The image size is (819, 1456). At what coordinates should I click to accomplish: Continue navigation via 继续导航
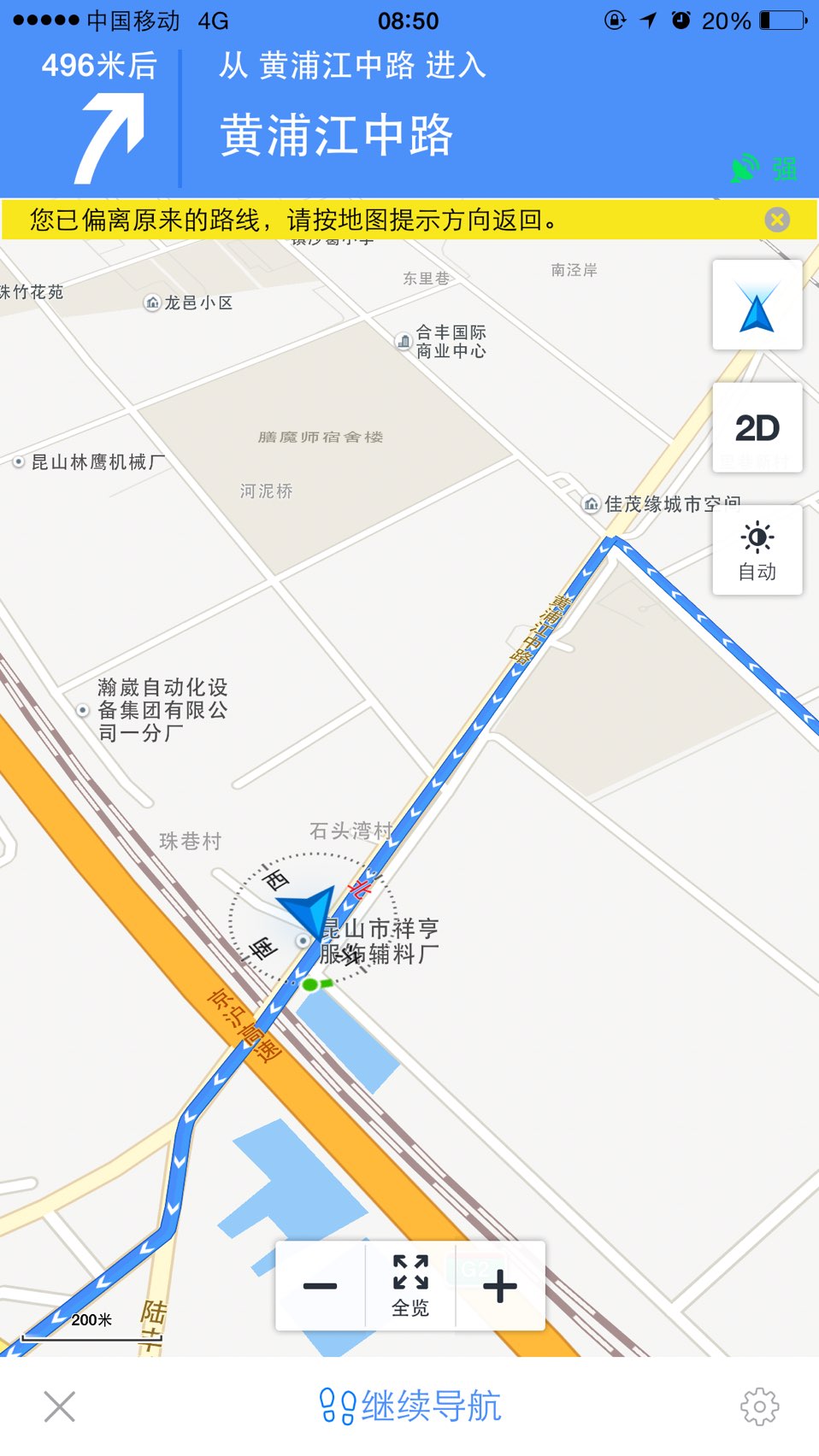pyautogui.click(x=410, y=1406)
